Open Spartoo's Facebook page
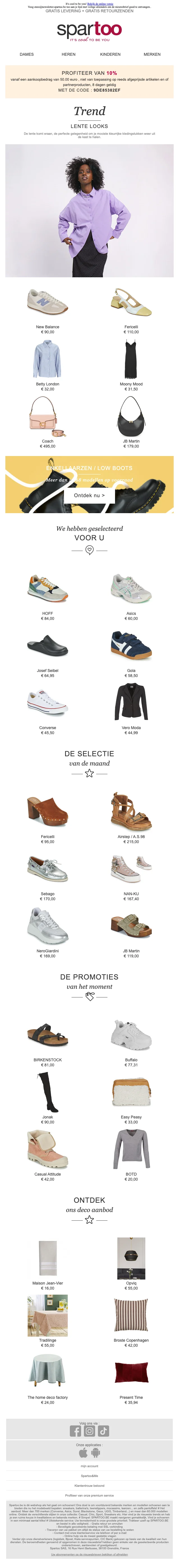This screenshot has width=179, height=1568. 75,1431
